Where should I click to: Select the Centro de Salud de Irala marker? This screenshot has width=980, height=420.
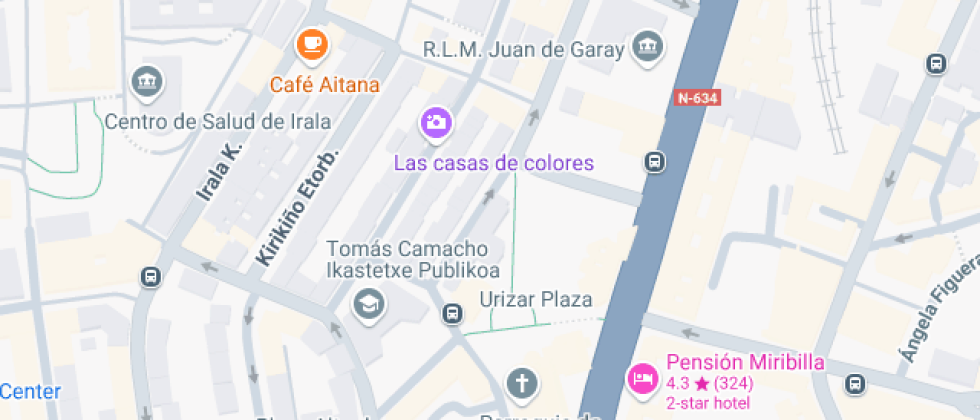146,83
